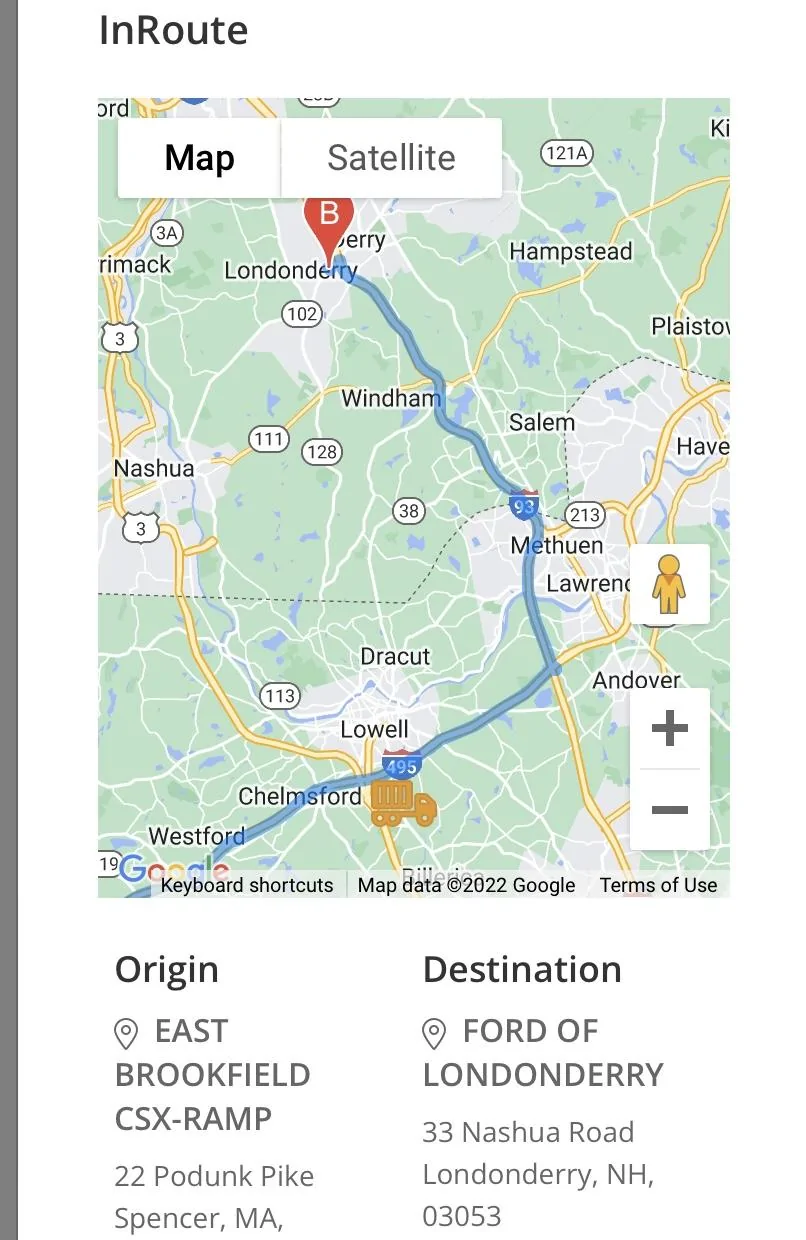The height and width of the screenshot is (1240, 806).
Task: Zoom out of the map
Action: point(669,809)
